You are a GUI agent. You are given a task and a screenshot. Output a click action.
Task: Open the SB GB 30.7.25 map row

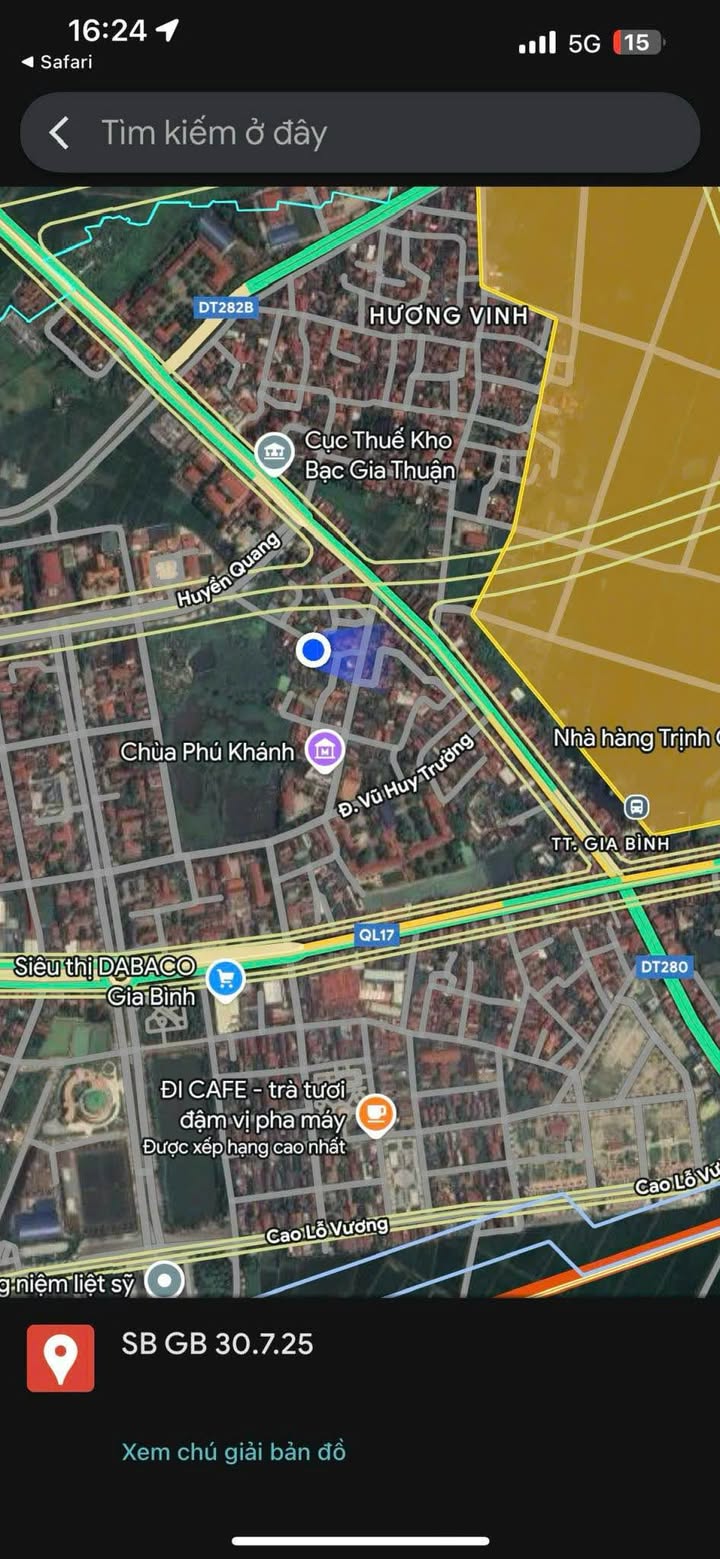[x=217, y=1343]
